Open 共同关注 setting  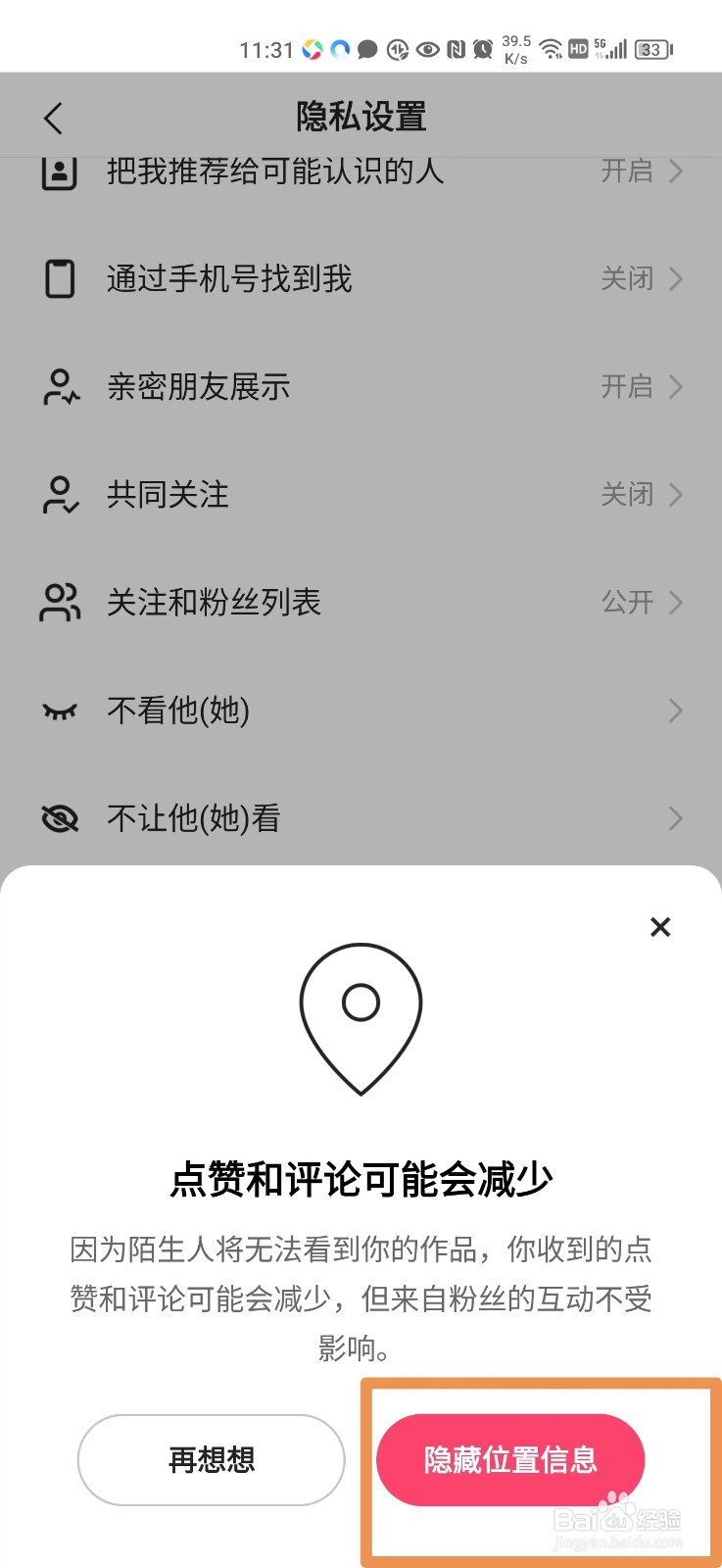[361, 494]
